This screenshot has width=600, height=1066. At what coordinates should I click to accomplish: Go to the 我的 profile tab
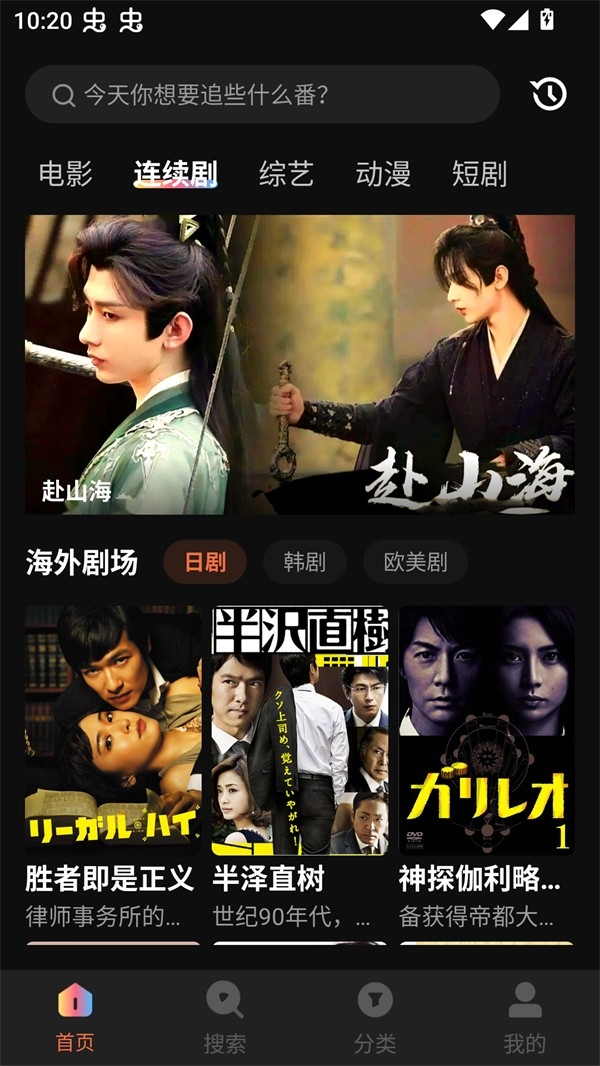[525, 1017]
